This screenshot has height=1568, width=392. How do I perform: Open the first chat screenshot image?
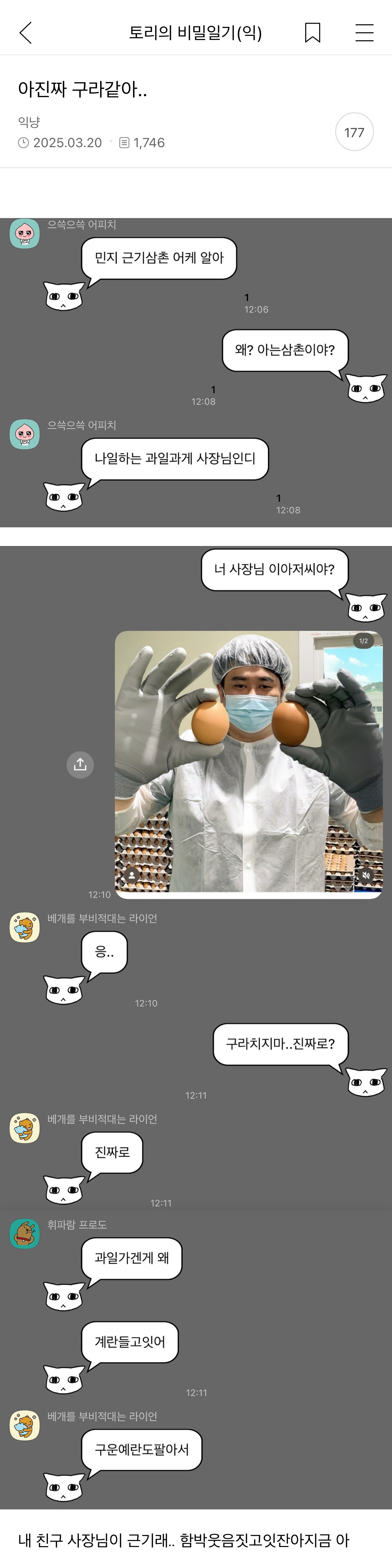point(196,372)
